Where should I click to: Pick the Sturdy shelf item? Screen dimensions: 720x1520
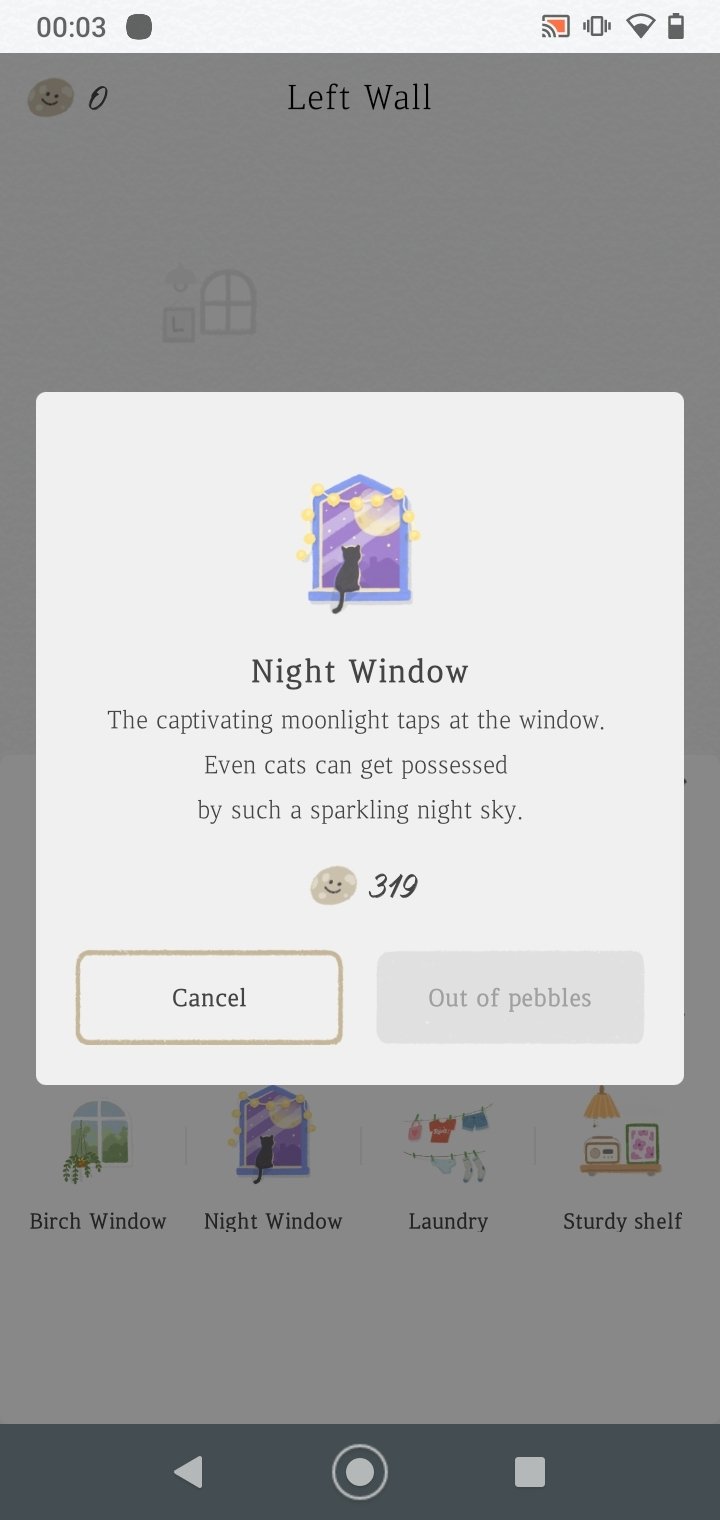[x=622, y=1160]
